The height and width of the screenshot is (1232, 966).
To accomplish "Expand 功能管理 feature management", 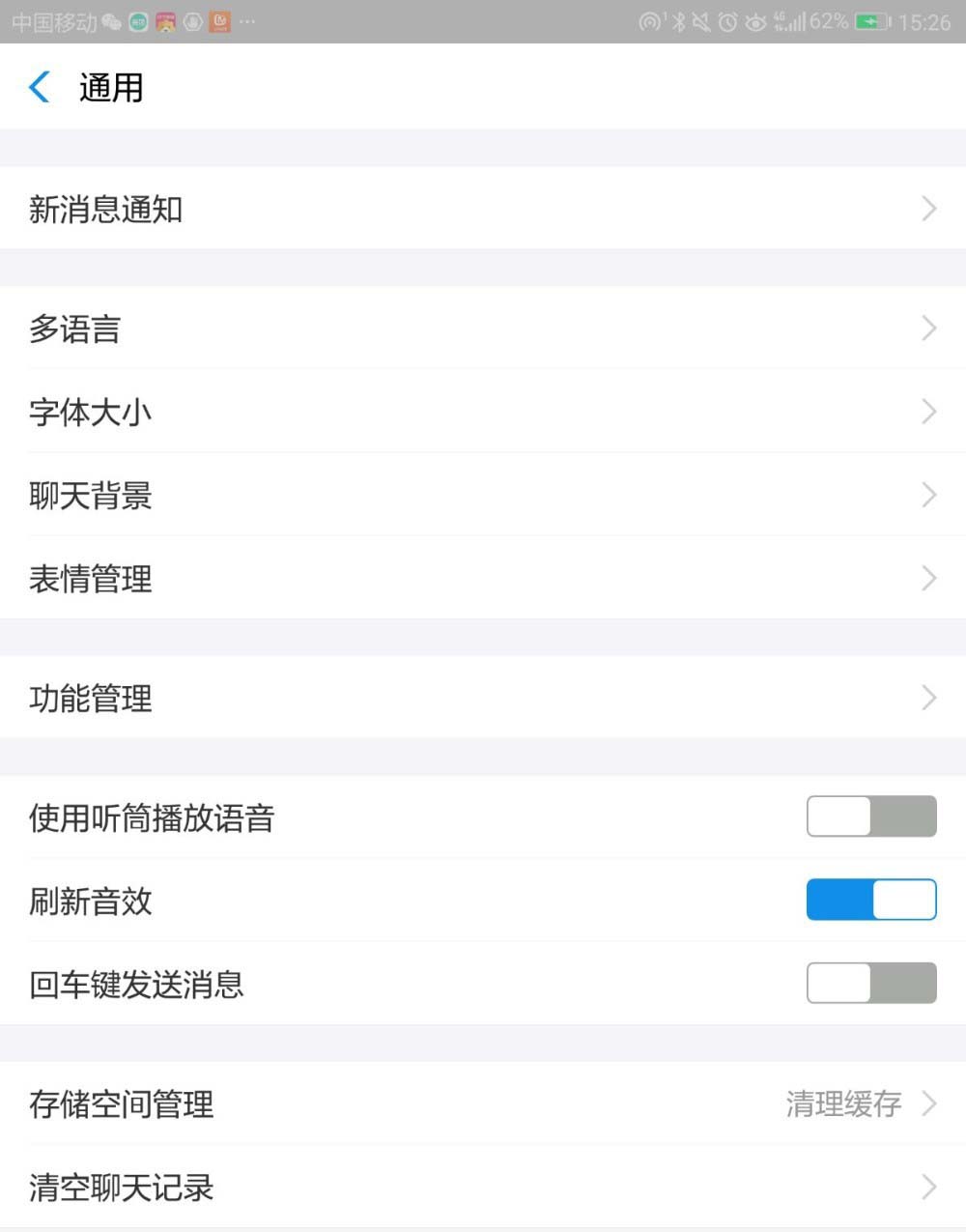I will pos(927,699).
